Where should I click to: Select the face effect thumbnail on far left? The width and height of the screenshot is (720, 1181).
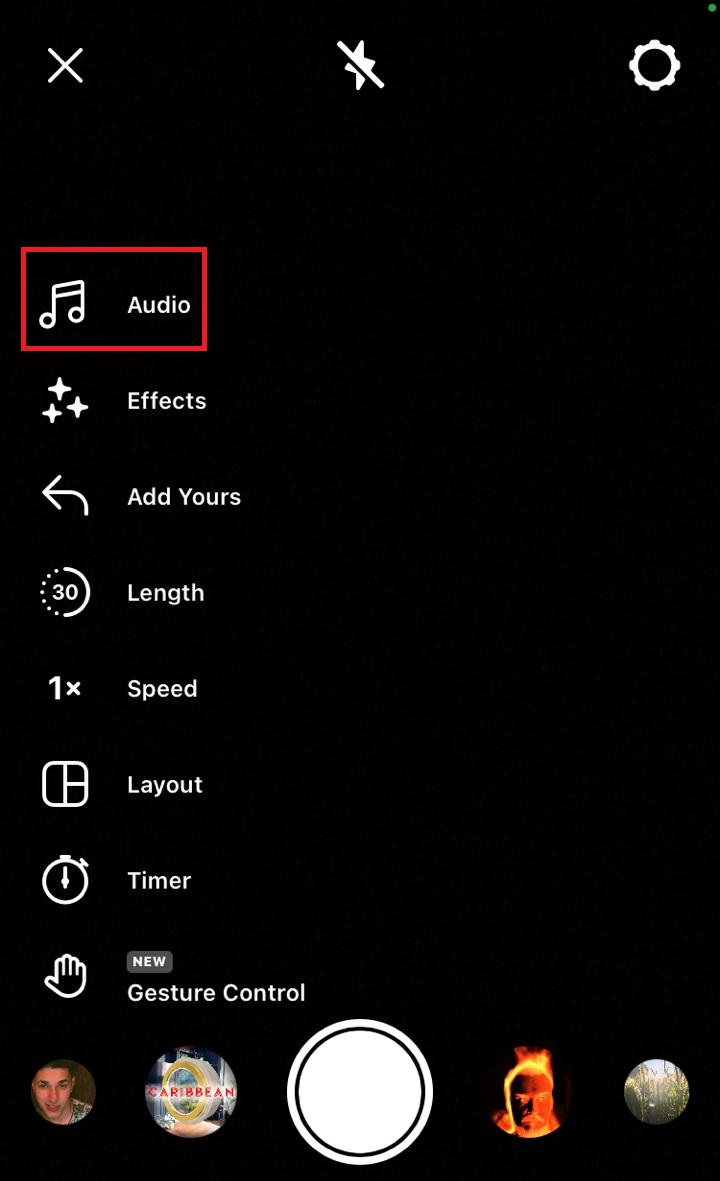click(64, 1092)
